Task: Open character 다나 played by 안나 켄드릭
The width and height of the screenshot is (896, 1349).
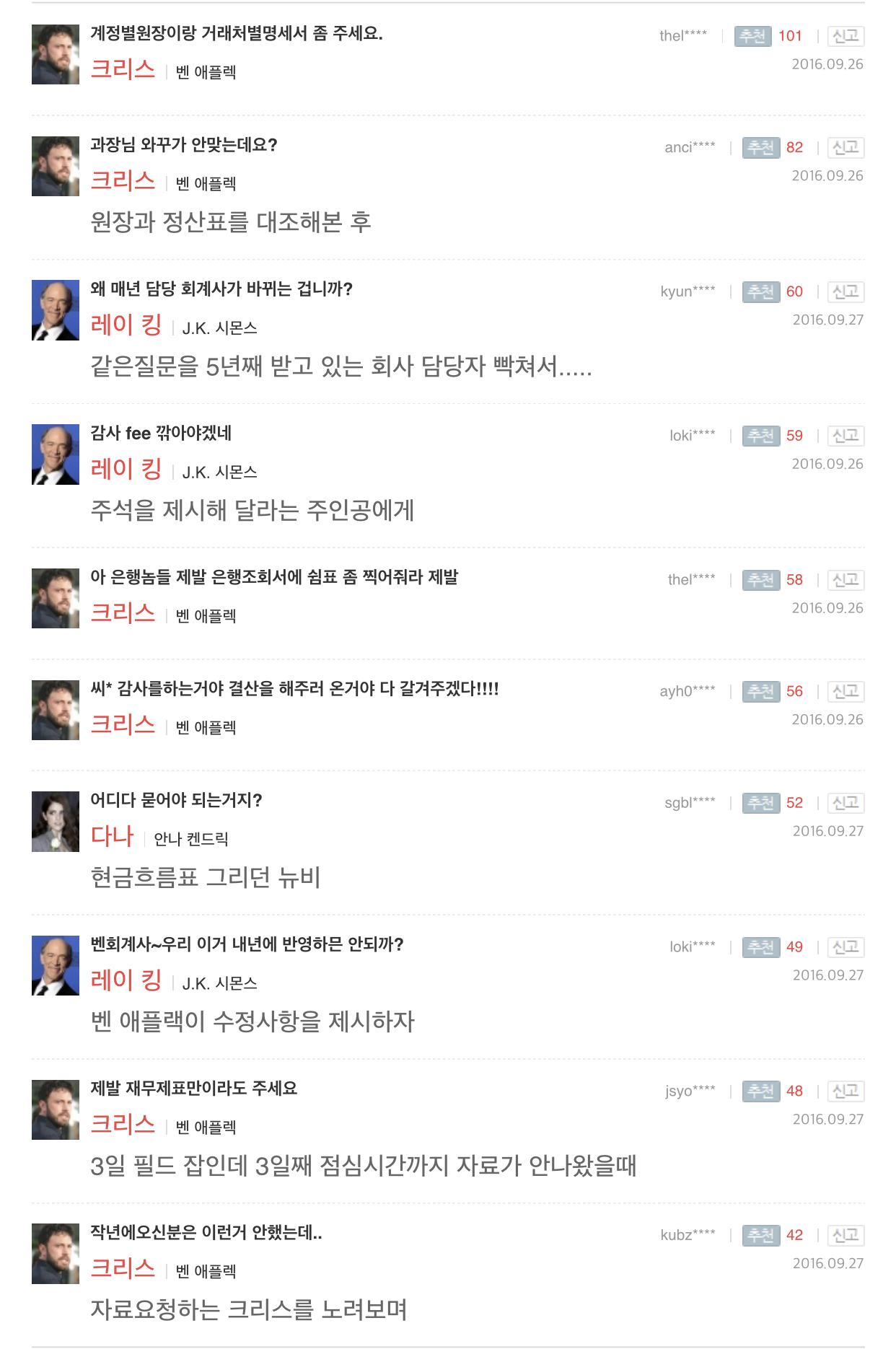Action: [113, 836]
